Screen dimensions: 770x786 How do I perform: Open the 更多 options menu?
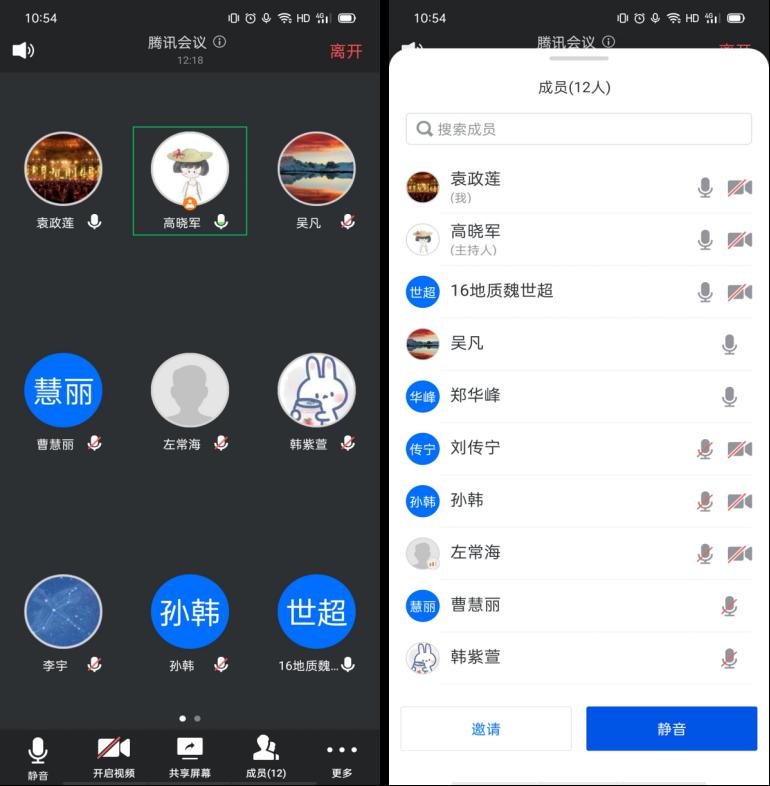341,757
